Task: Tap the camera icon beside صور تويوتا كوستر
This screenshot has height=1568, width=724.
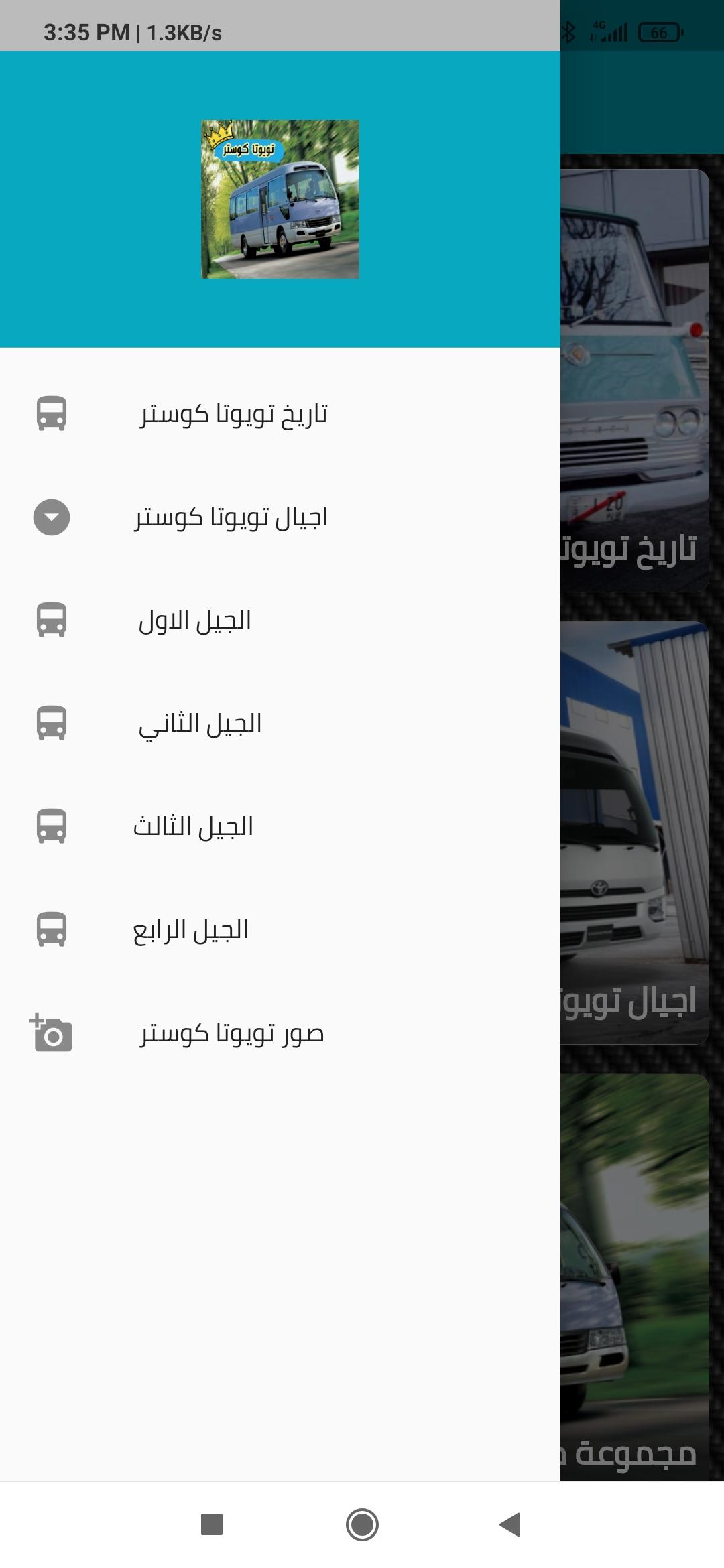Action: (x=50, y=1033)
